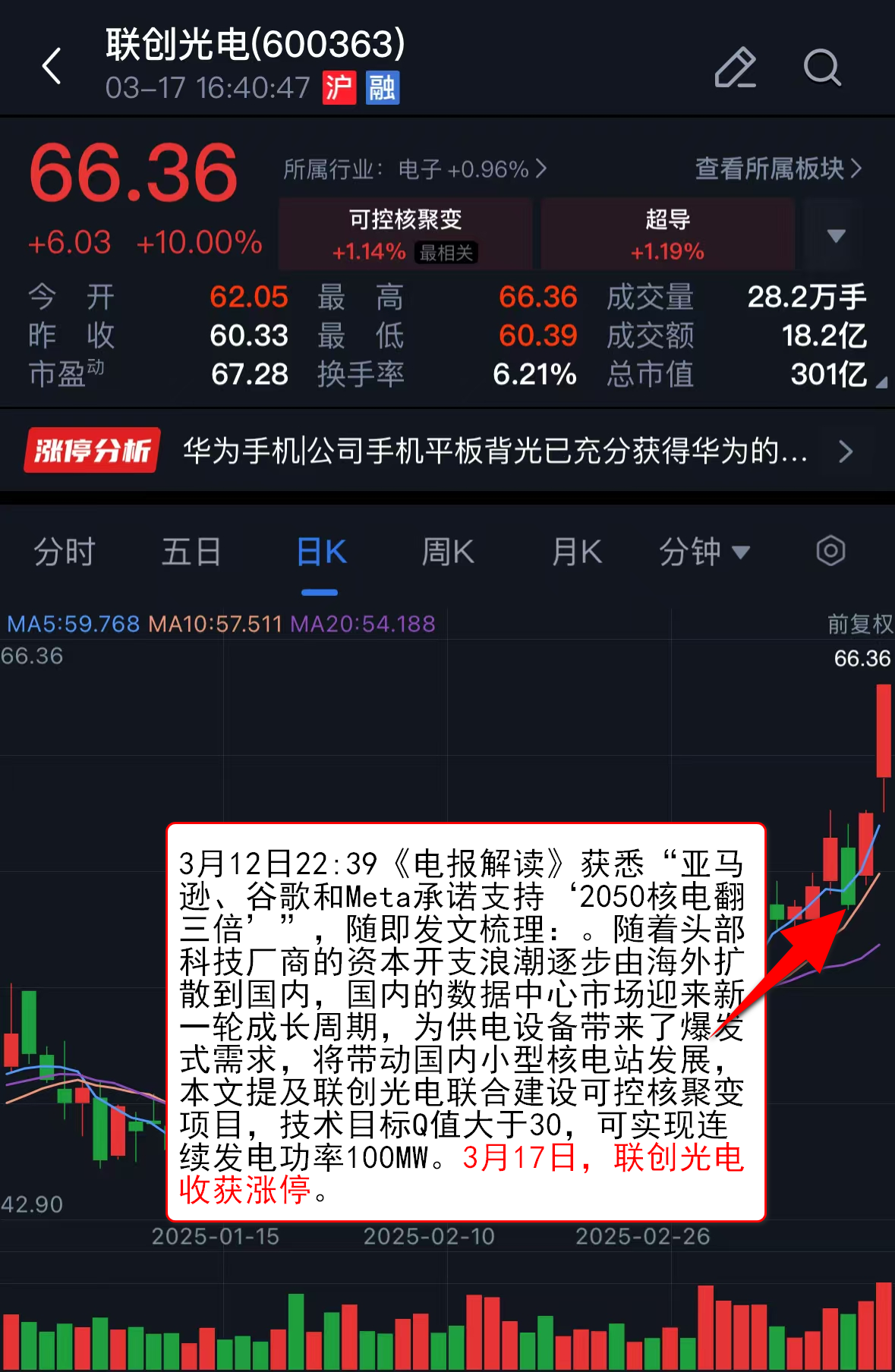Image resolution: width=895 pixels, height=1372 pixels.
Task: Open the 涨停分析 news banner
Action: click(447, 451)
